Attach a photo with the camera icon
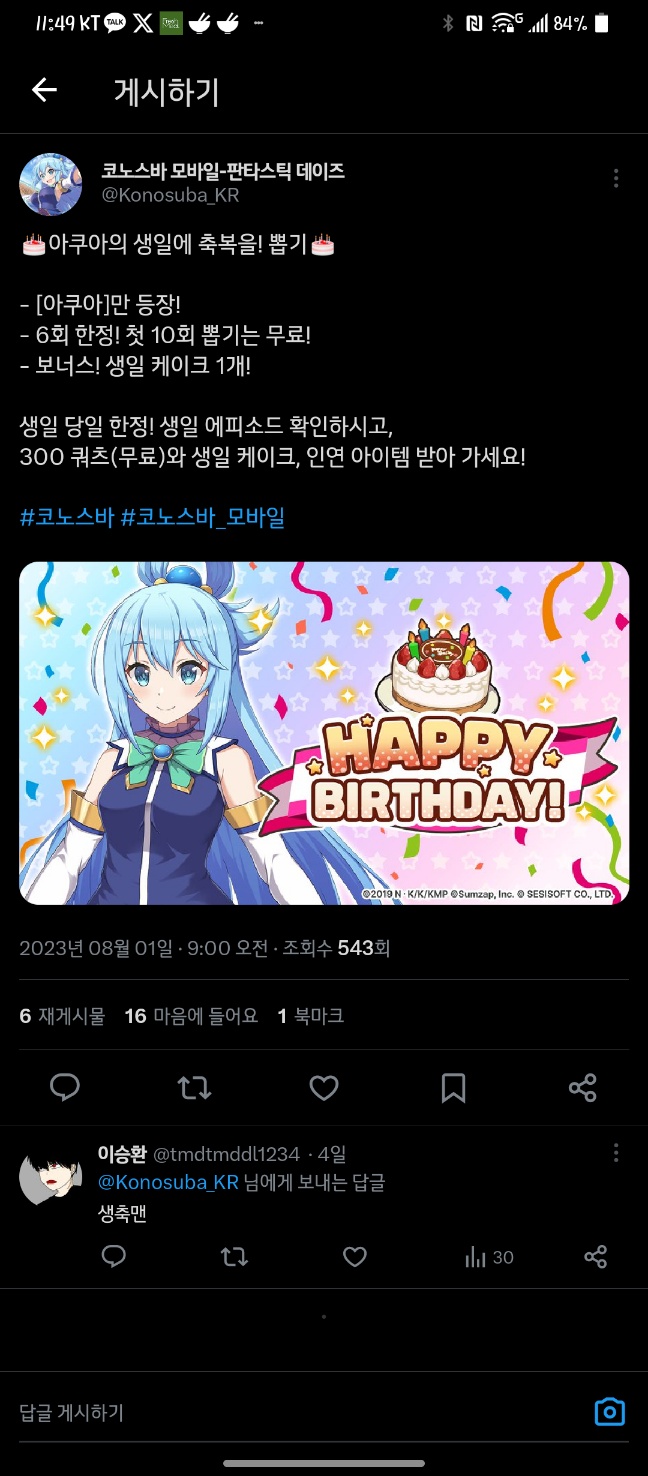This screenshot has height=1476, width=648. click(x=609, y=1412)
